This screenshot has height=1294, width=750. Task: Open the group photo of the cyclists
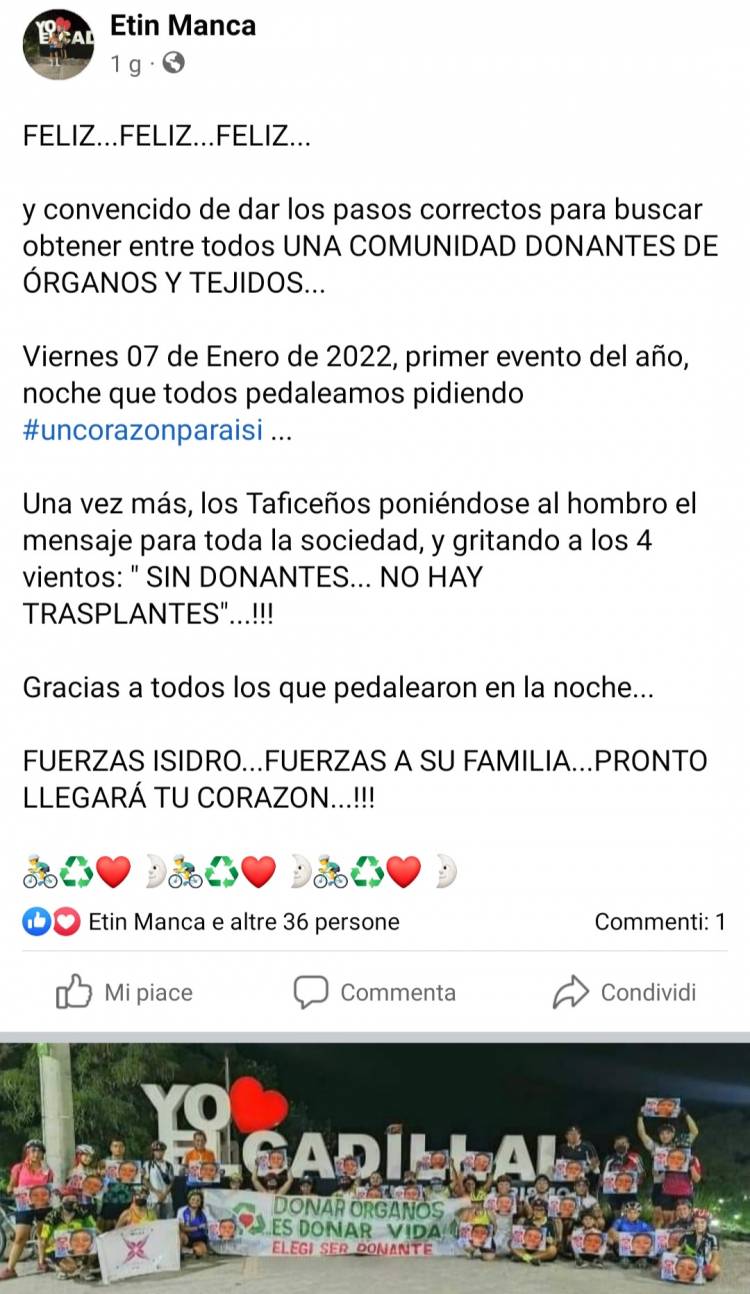pos(375,1167)
